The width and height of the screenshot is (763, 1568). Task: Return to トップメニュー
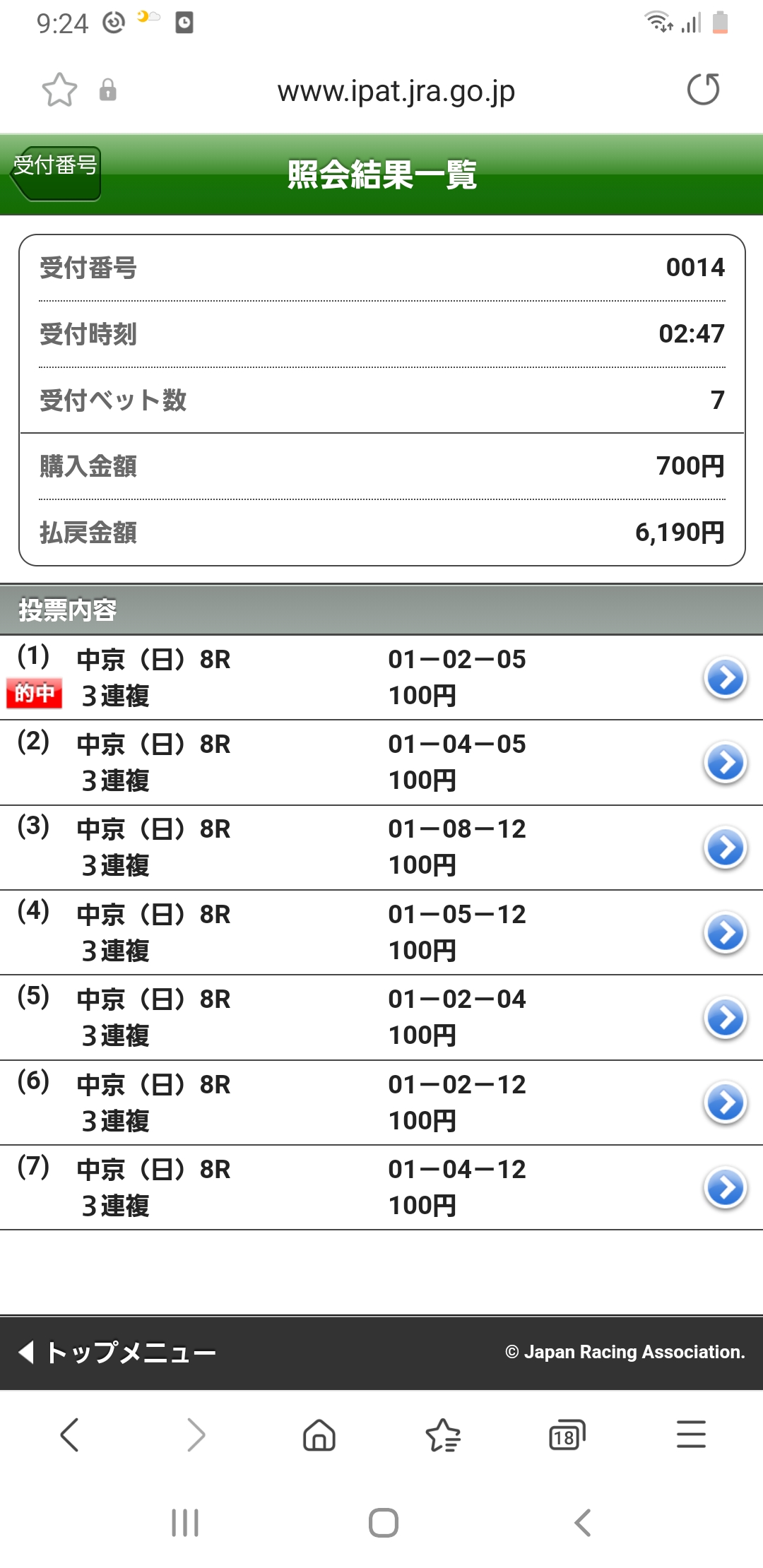119,1353
